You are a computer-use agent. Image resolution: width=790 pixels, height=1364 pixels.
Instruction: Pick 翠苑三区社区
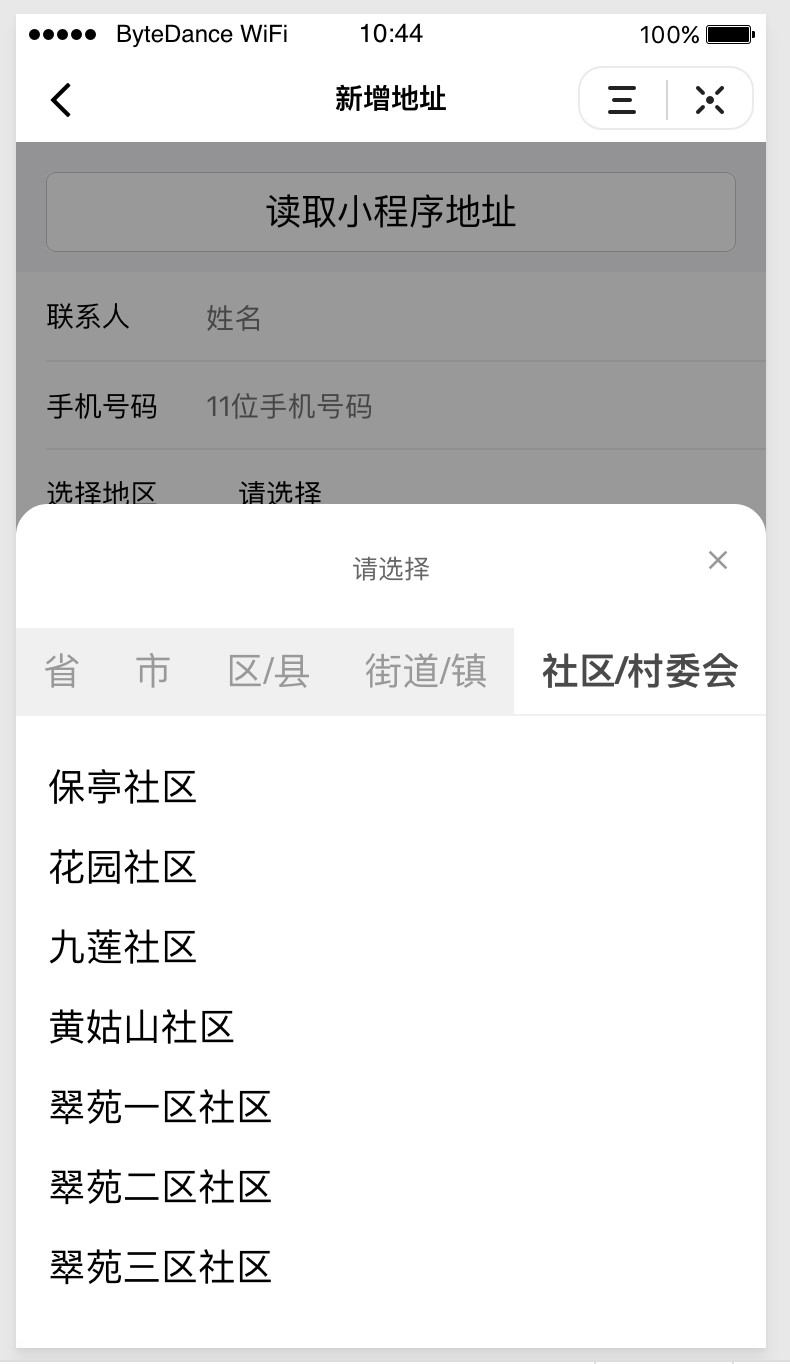[160, 1267]
